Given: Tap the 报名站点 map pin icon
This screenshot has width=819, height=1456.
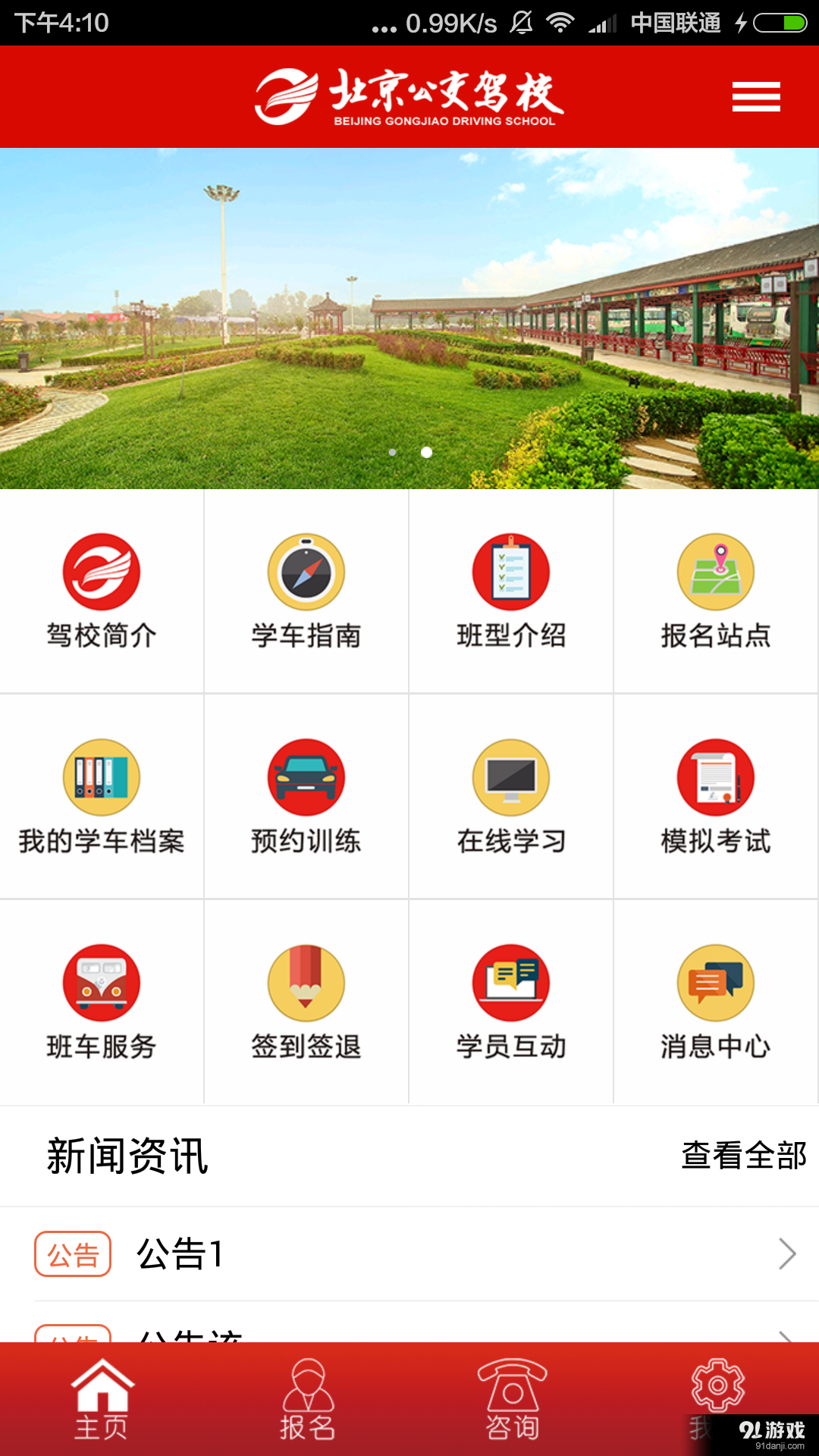Looking at the screenshot, I should [x=715, y=571].
